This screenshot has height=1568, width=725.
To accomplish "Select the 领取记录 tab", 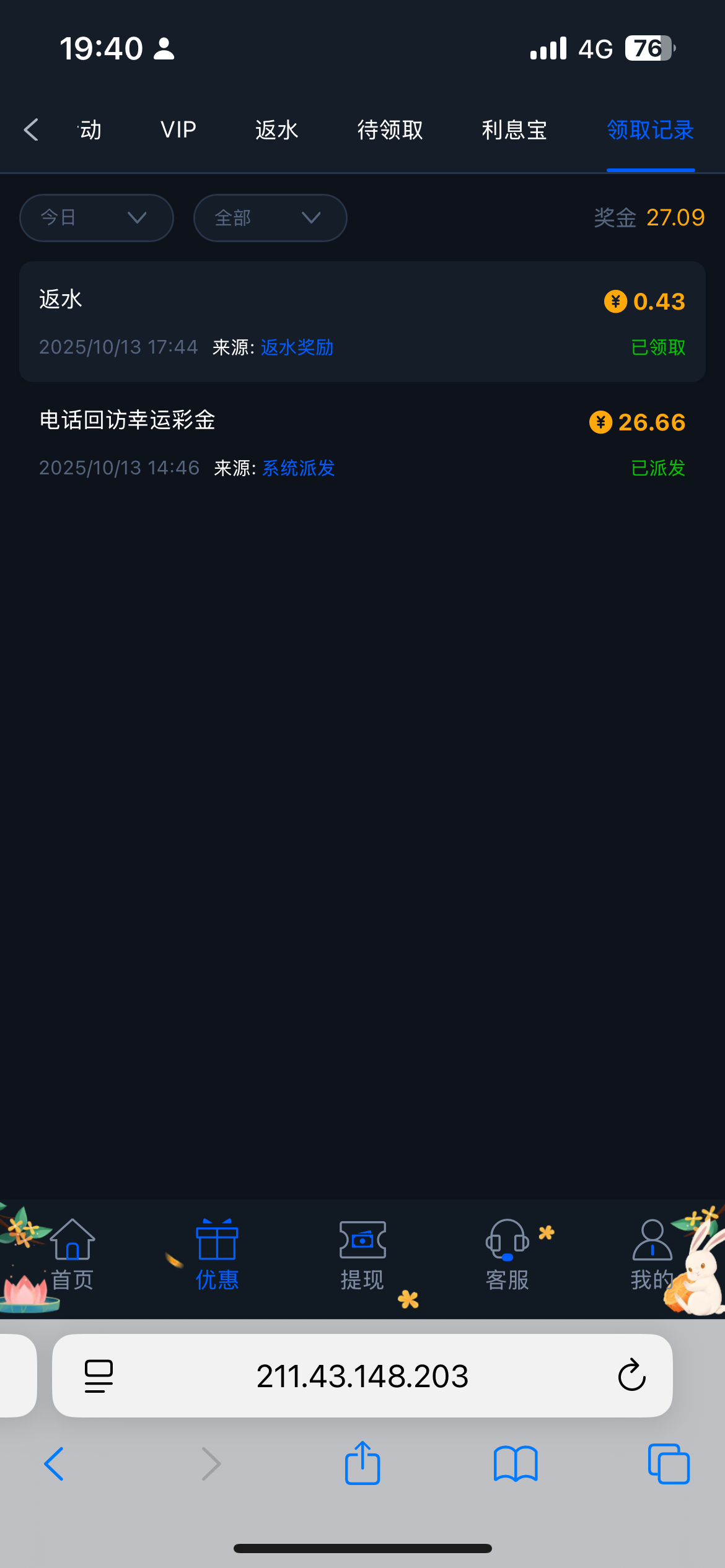I will [x=650, y=130].
